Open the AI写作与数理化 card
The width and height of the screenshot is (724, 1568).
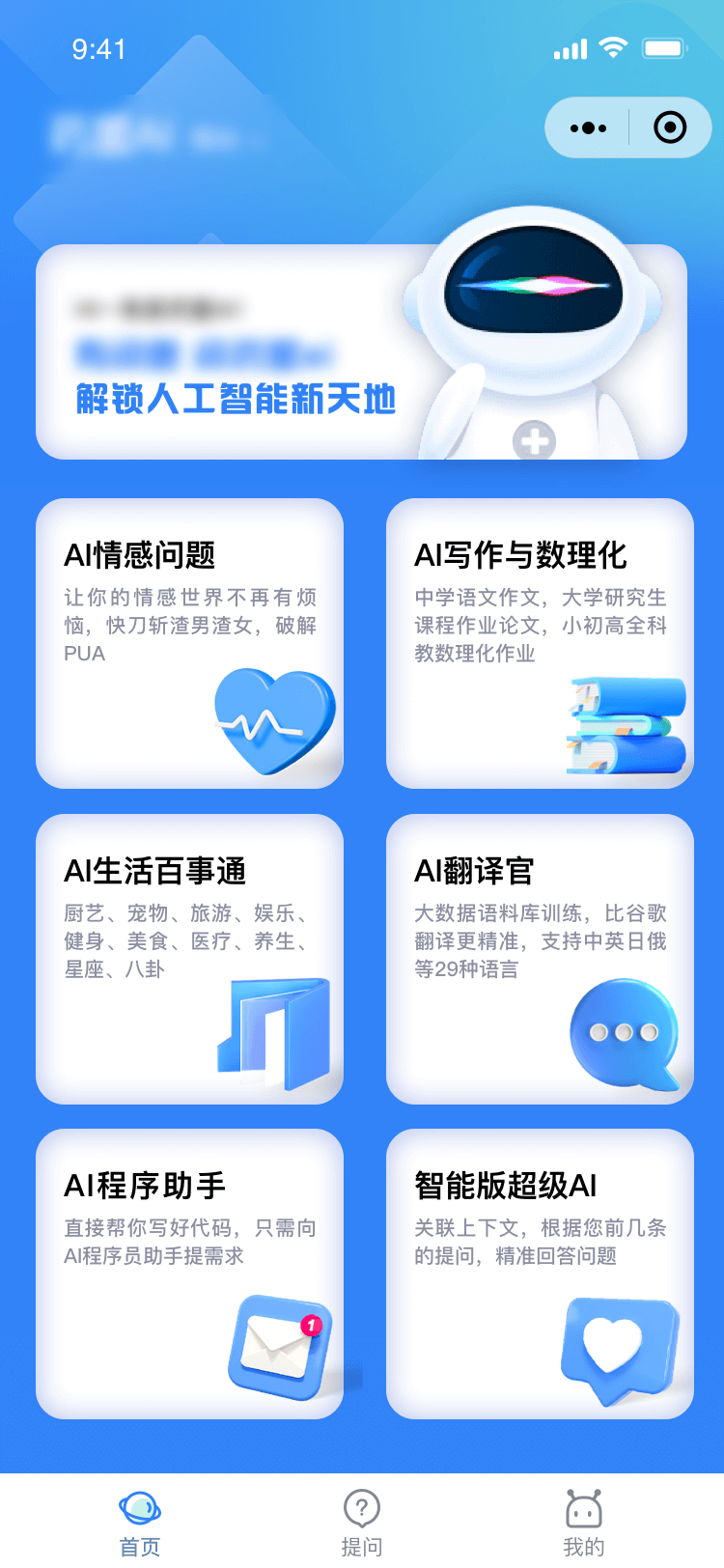click(x=540, y=643)
